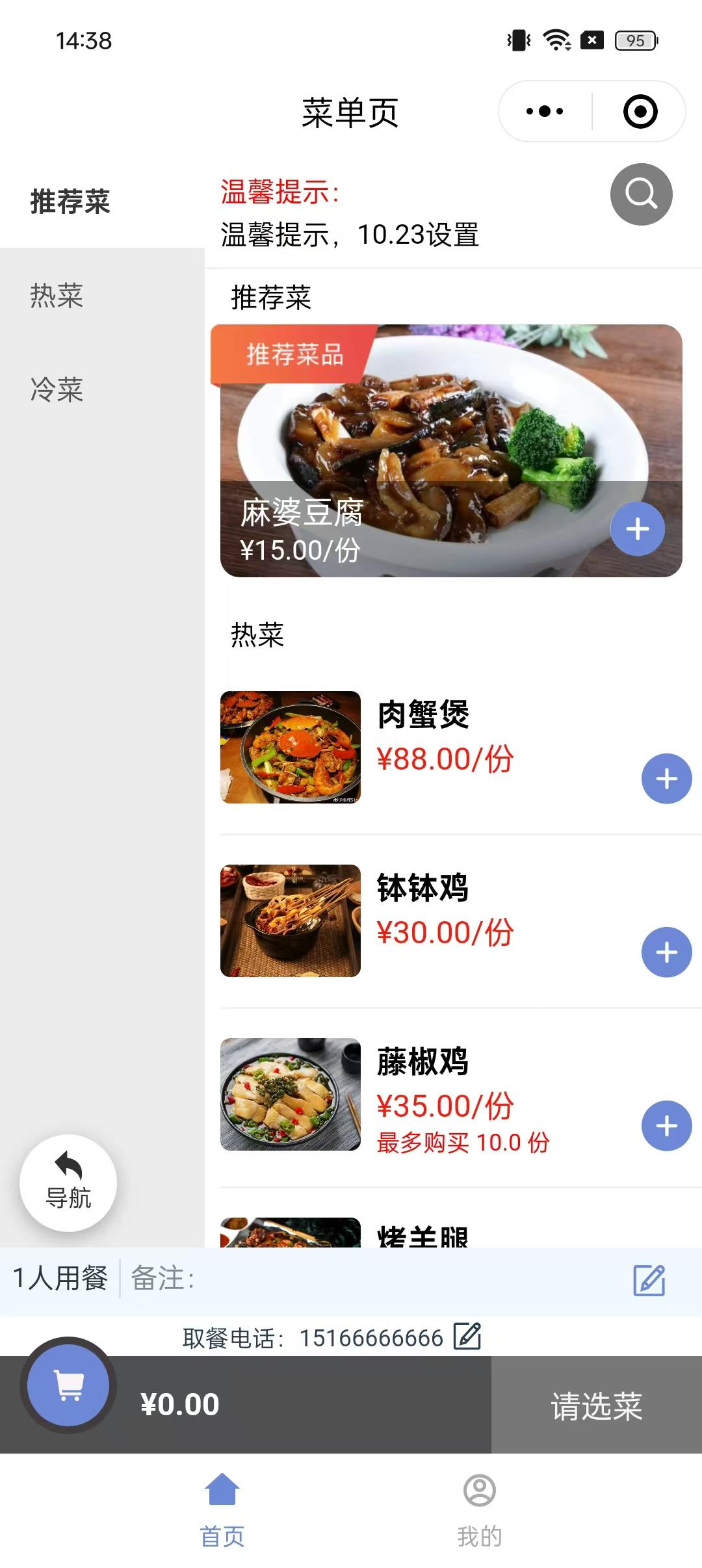Switch to the 我的 tab
This screenshot has width=702, height=1568.
coord(479,1509)
